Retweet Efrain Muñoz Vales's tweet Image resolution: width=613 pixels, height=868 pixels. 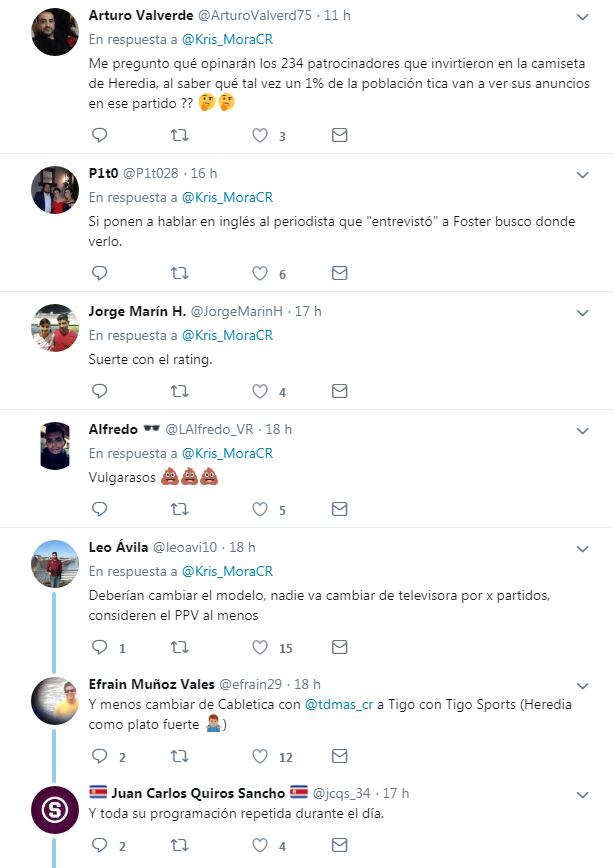179,757
